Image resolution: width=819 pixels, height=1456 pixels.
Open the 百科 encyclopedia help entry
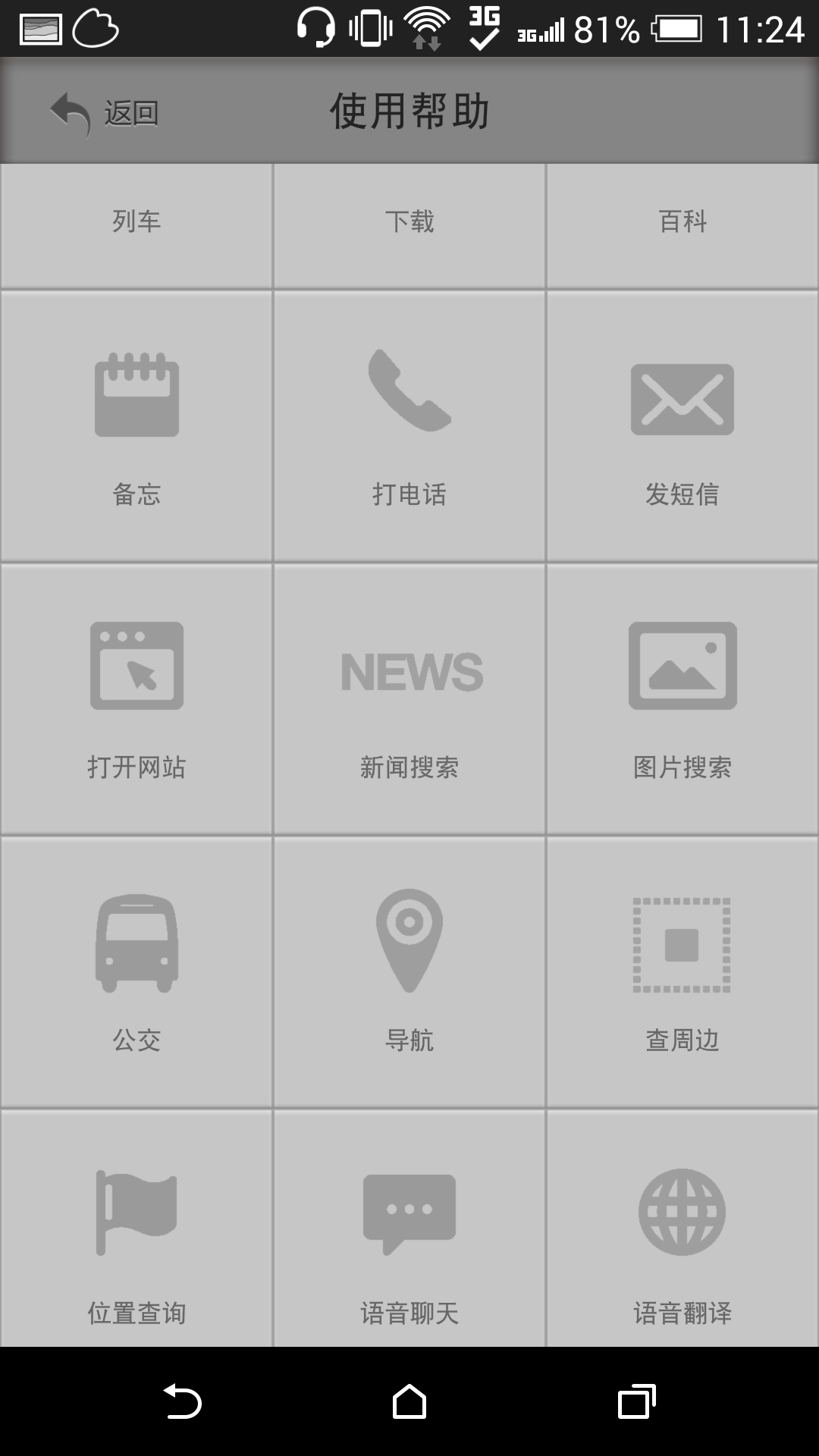[682, 222]
